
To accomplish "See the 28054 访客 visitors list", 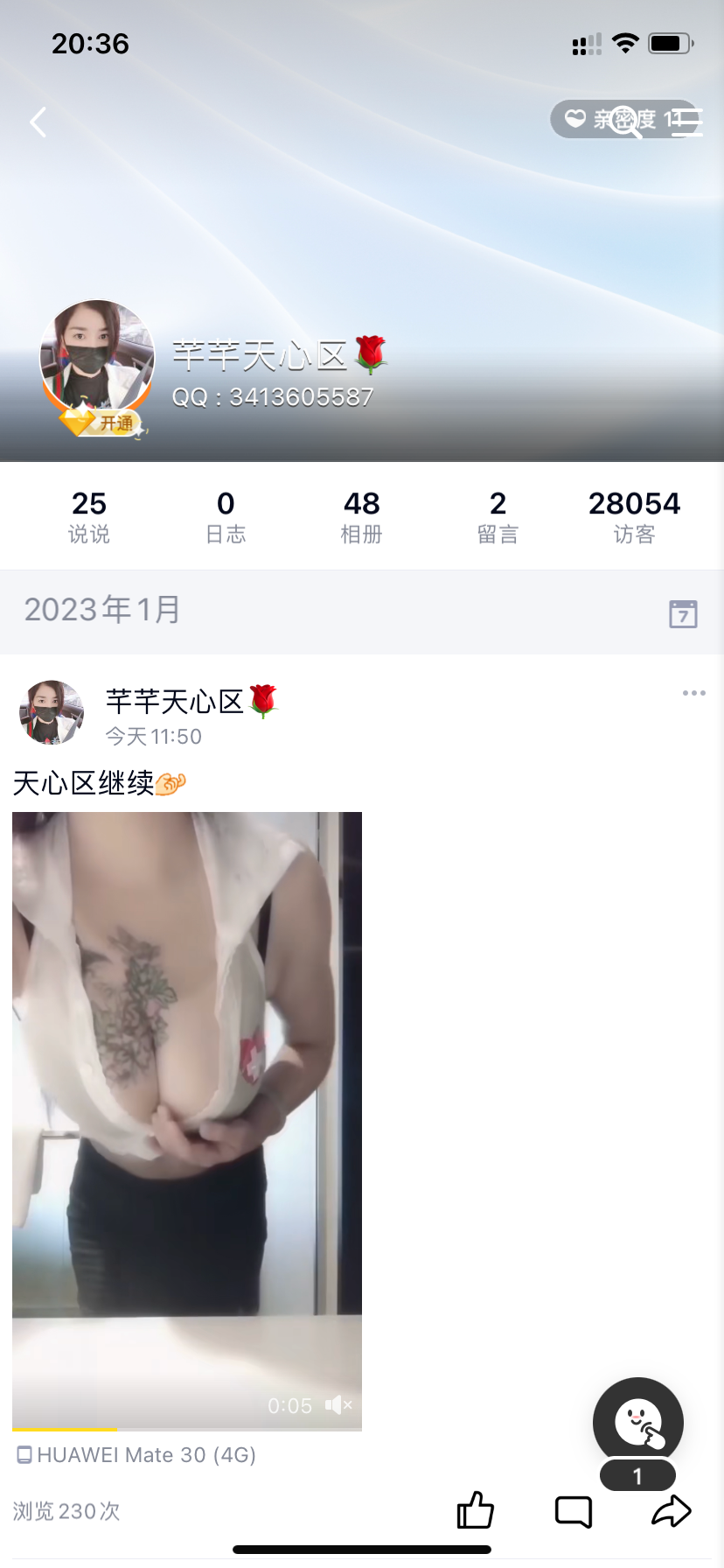I will tap(634, 516).
